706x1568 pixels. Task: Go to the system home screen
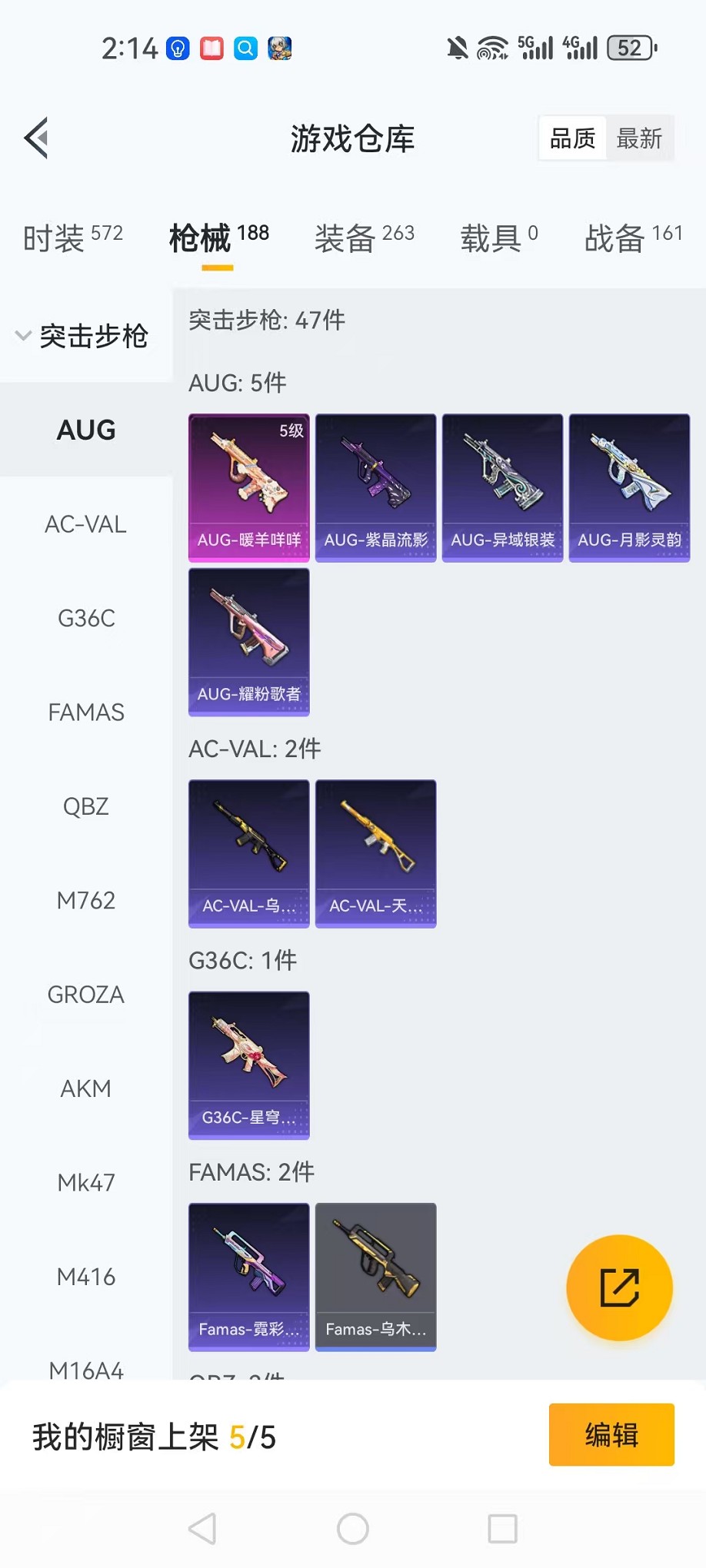pos(353,1529)
